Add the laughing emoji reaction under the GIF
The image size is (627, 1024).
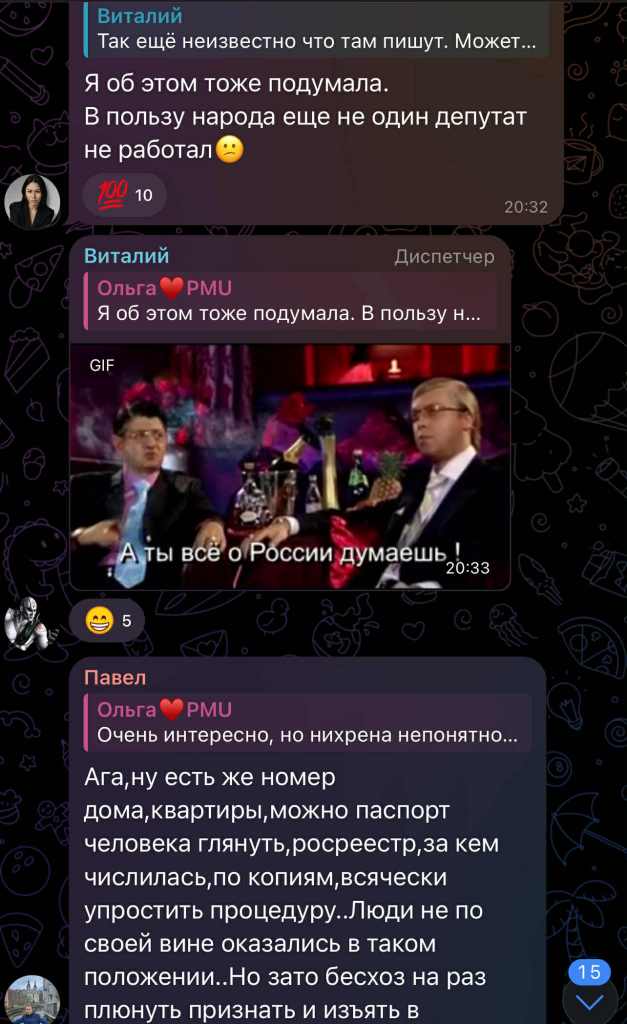pyautogui.click(x=110, y=621)
